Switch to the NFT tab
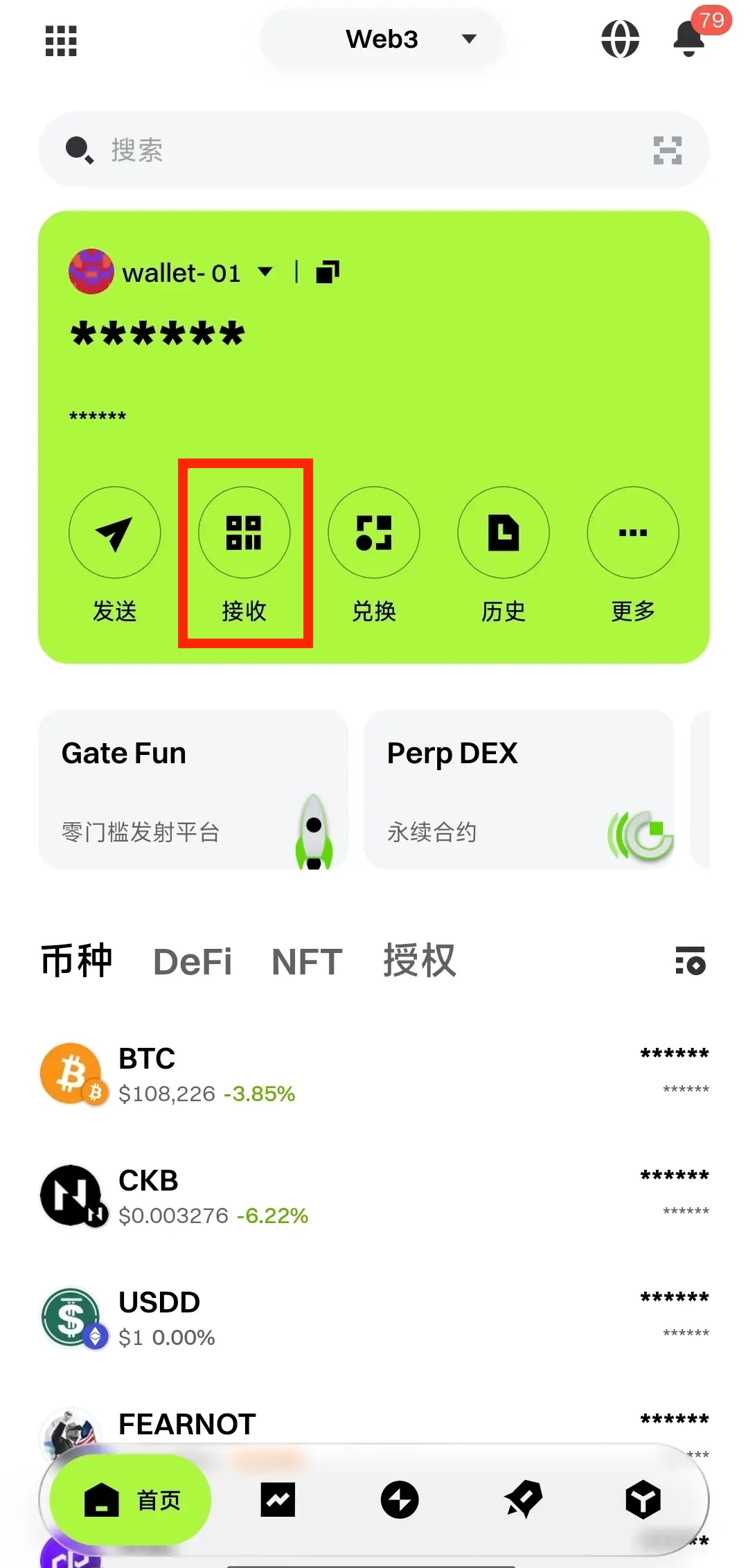The width and height of the screenshot is (748, 1568). pyautogui.click(x=307, y=961)
